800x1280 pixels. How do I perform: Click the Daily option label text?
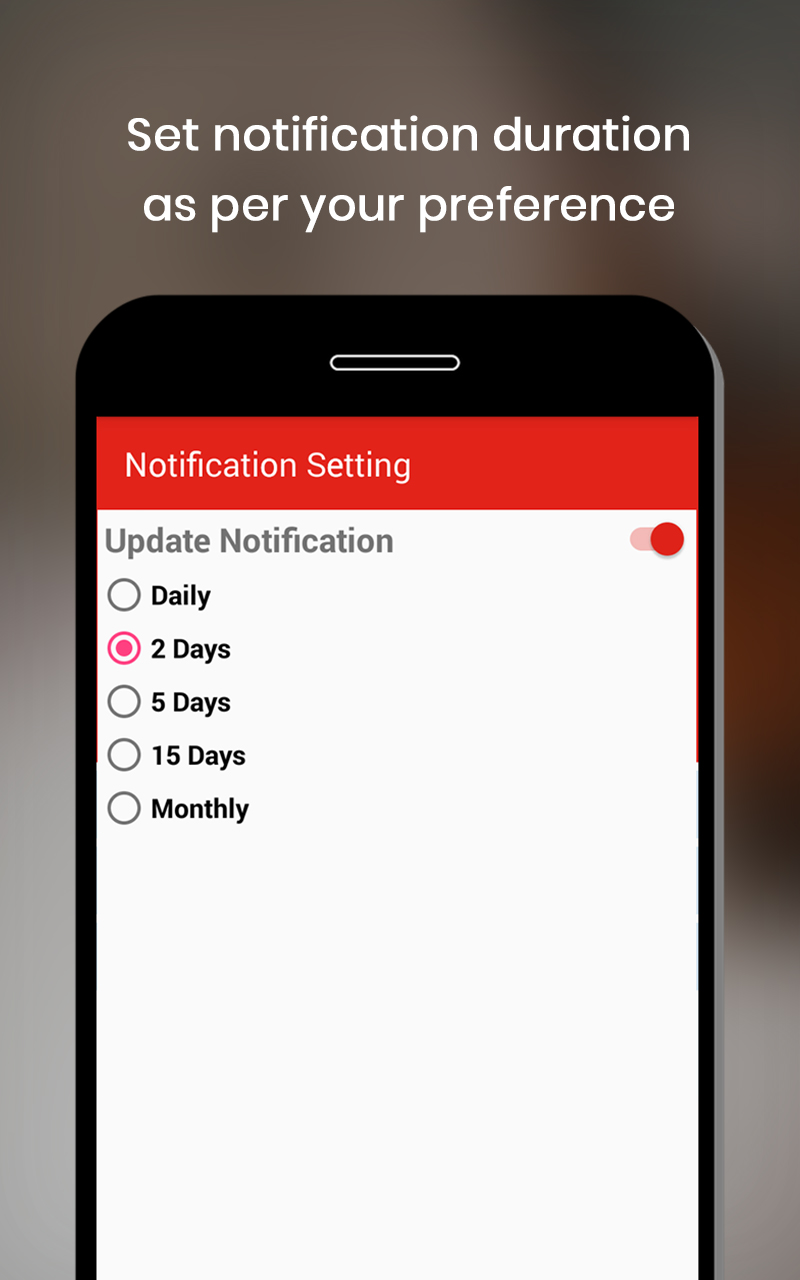pos(180,594)
